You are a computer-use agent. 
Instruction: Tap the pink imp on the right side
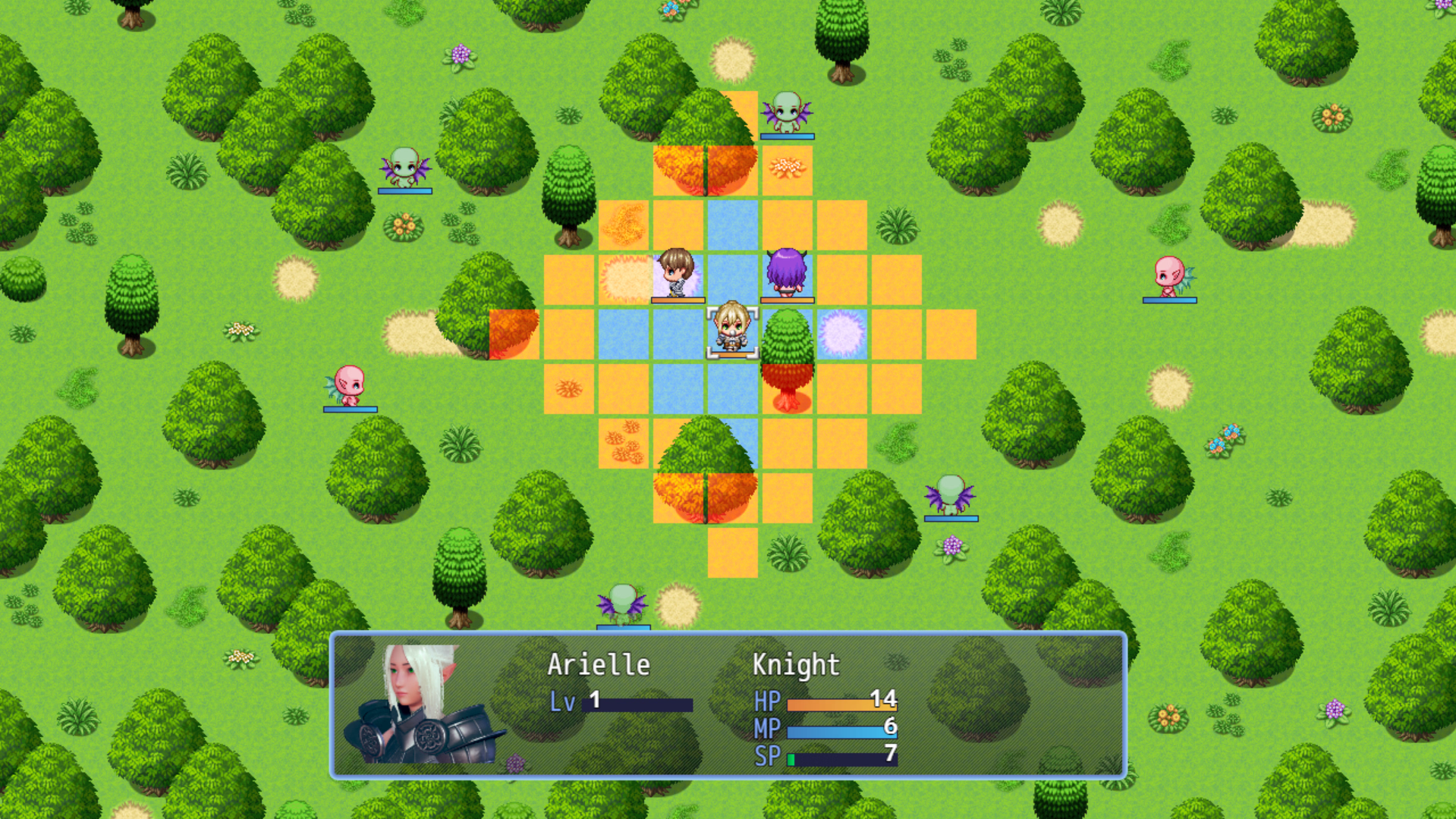[1169, 276]
